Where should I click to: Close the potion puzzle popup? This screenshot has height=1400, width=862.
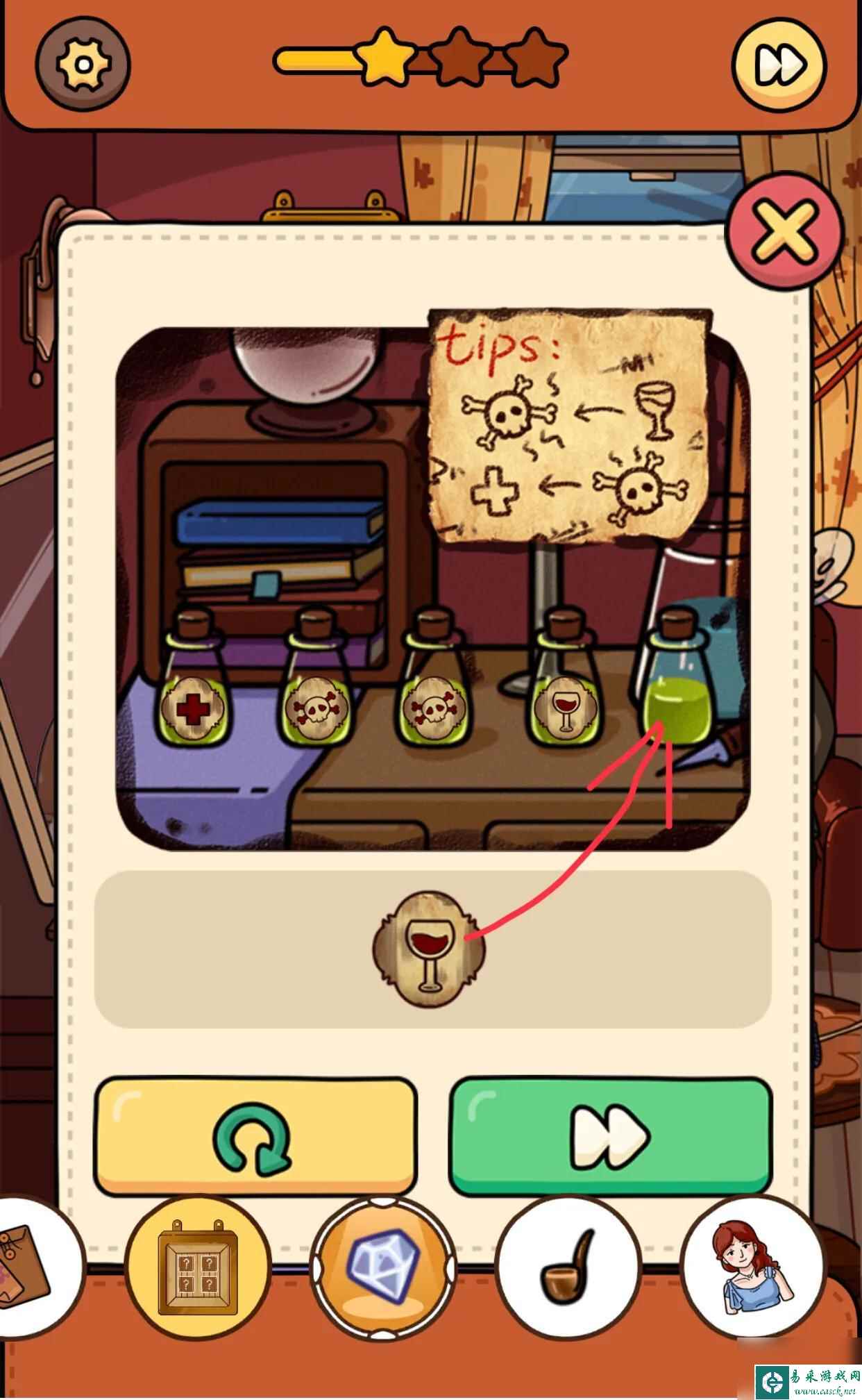point(784,231)
